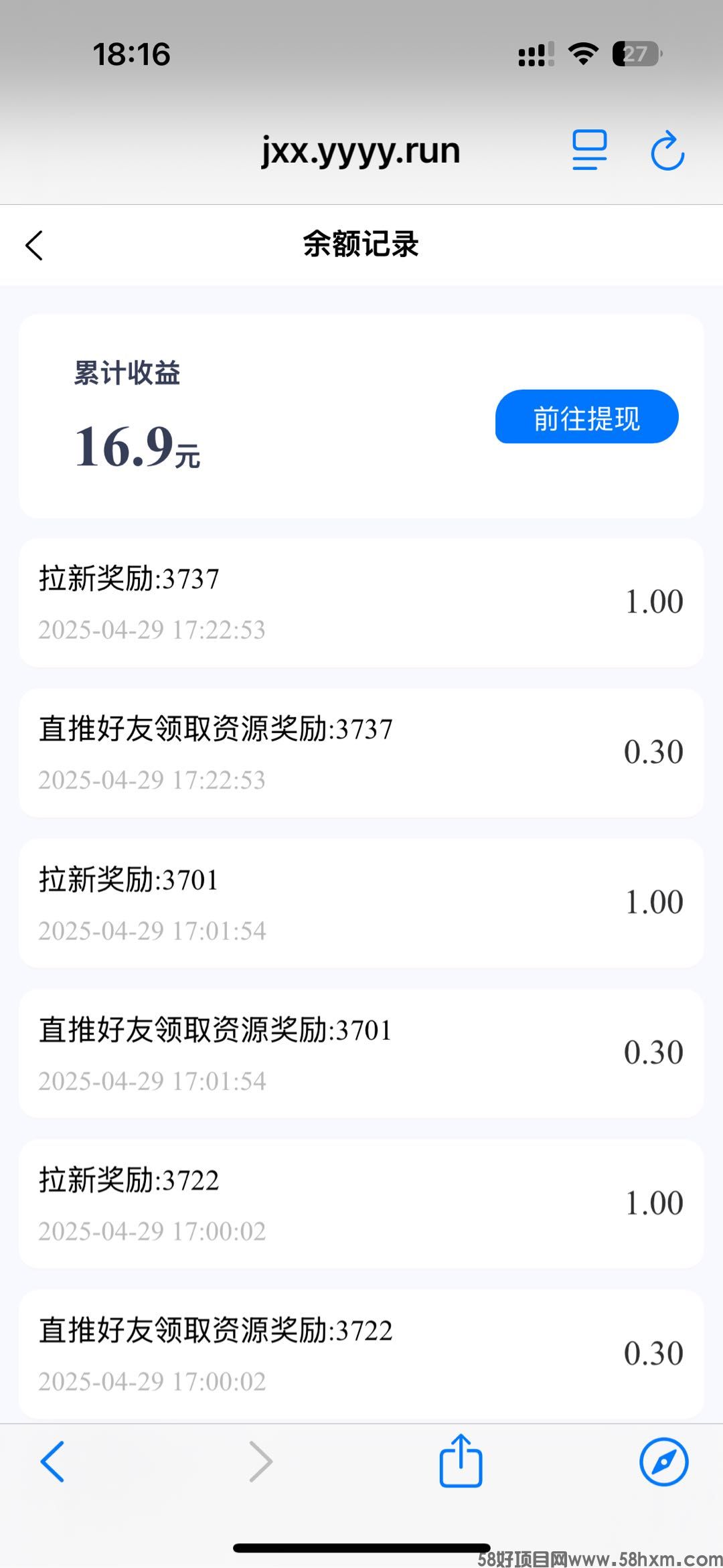
Task: Tap the jxx.yyyy.run address bar
Action: [x=360, y=151]
